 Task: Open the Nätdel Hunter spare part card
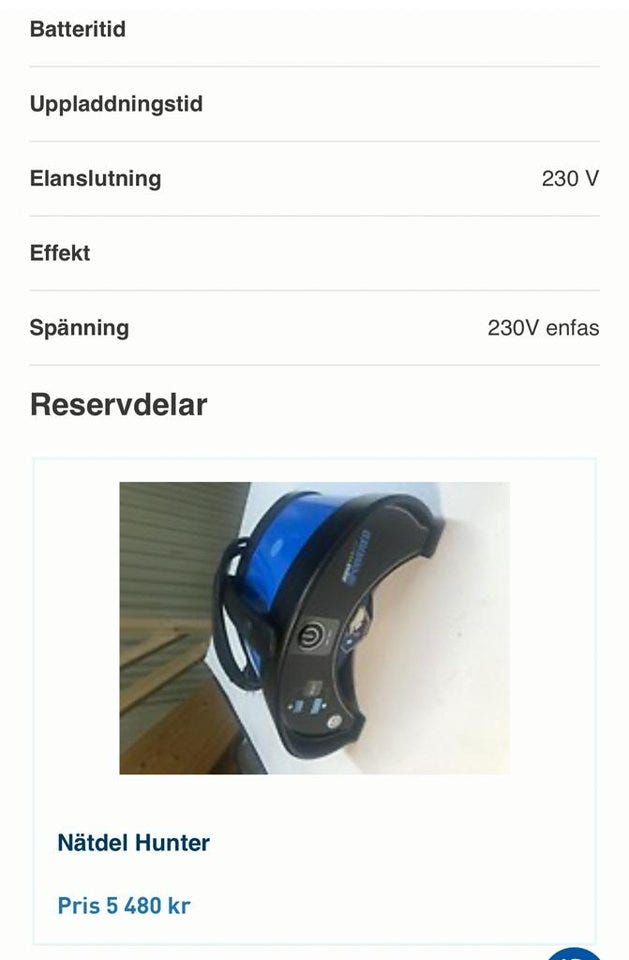tap(134, 842)
